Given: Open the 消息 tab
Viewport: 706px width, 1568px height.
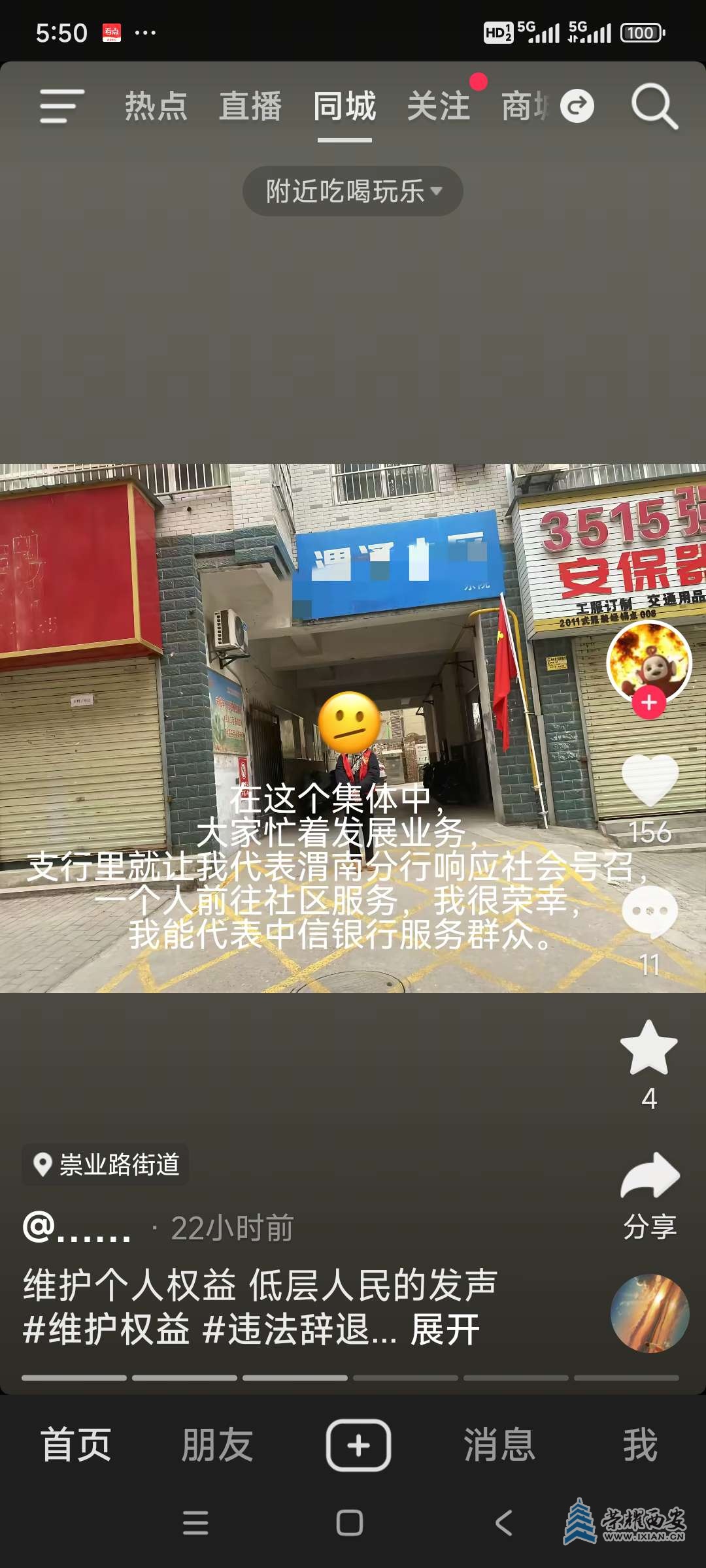Looking at the screenshot, I should pyautogui.click(x=499, y=1445).
